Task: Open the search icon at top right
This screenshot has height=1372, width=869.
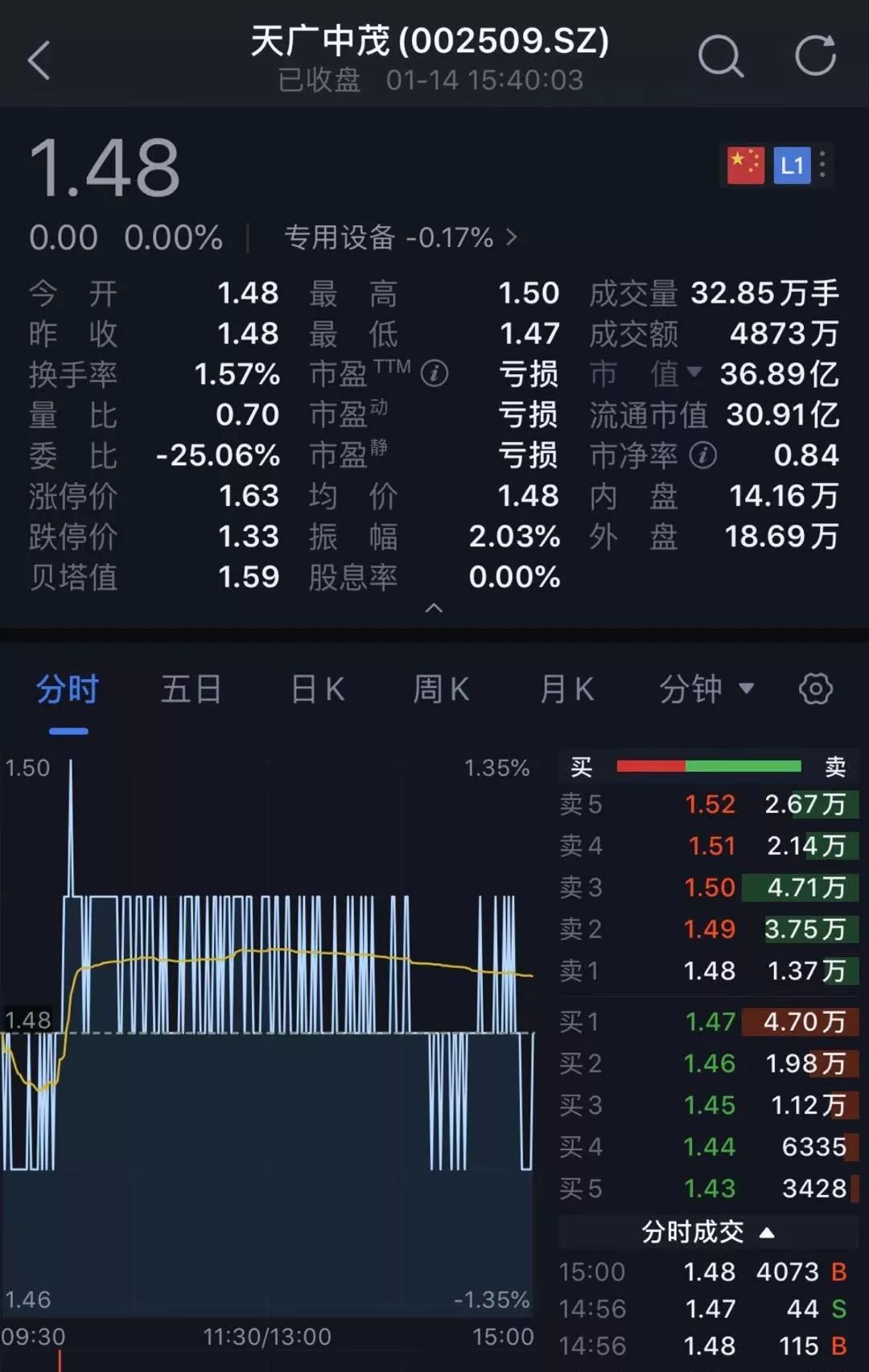Action: click(x=722, y=56)
